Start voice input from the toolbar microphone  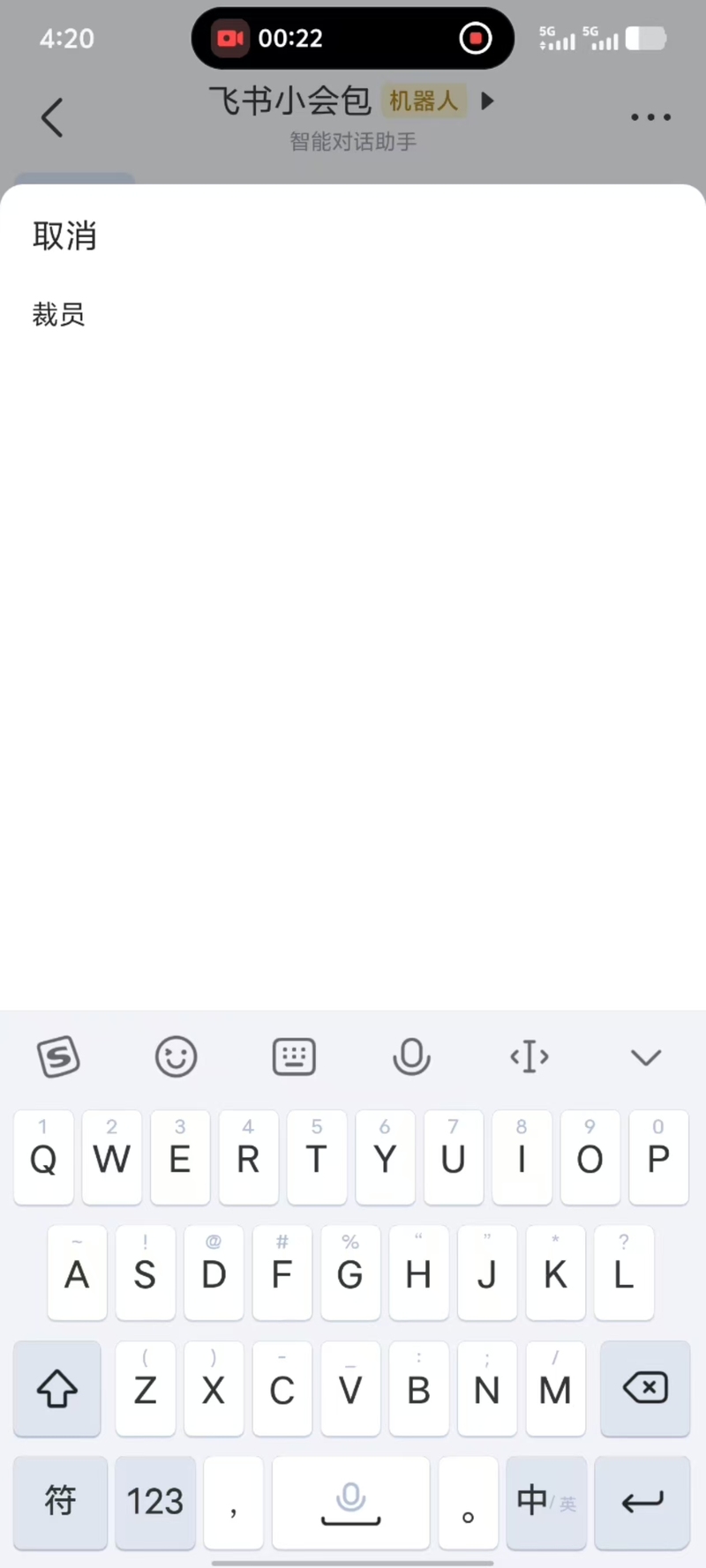coord(411,1056)
